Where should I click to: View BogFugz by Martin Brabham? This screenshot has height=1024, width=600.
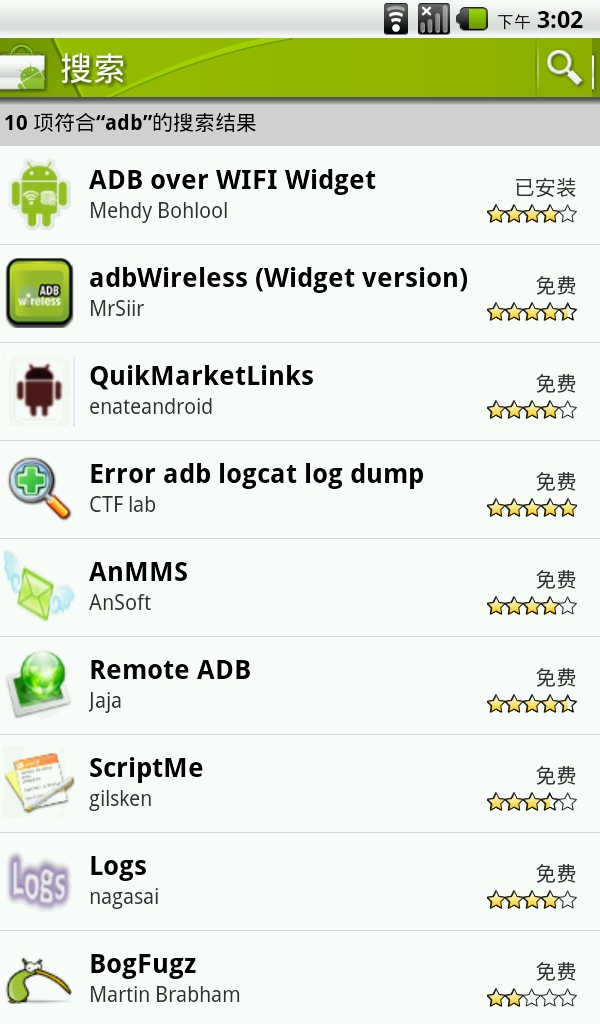[300, 978]
